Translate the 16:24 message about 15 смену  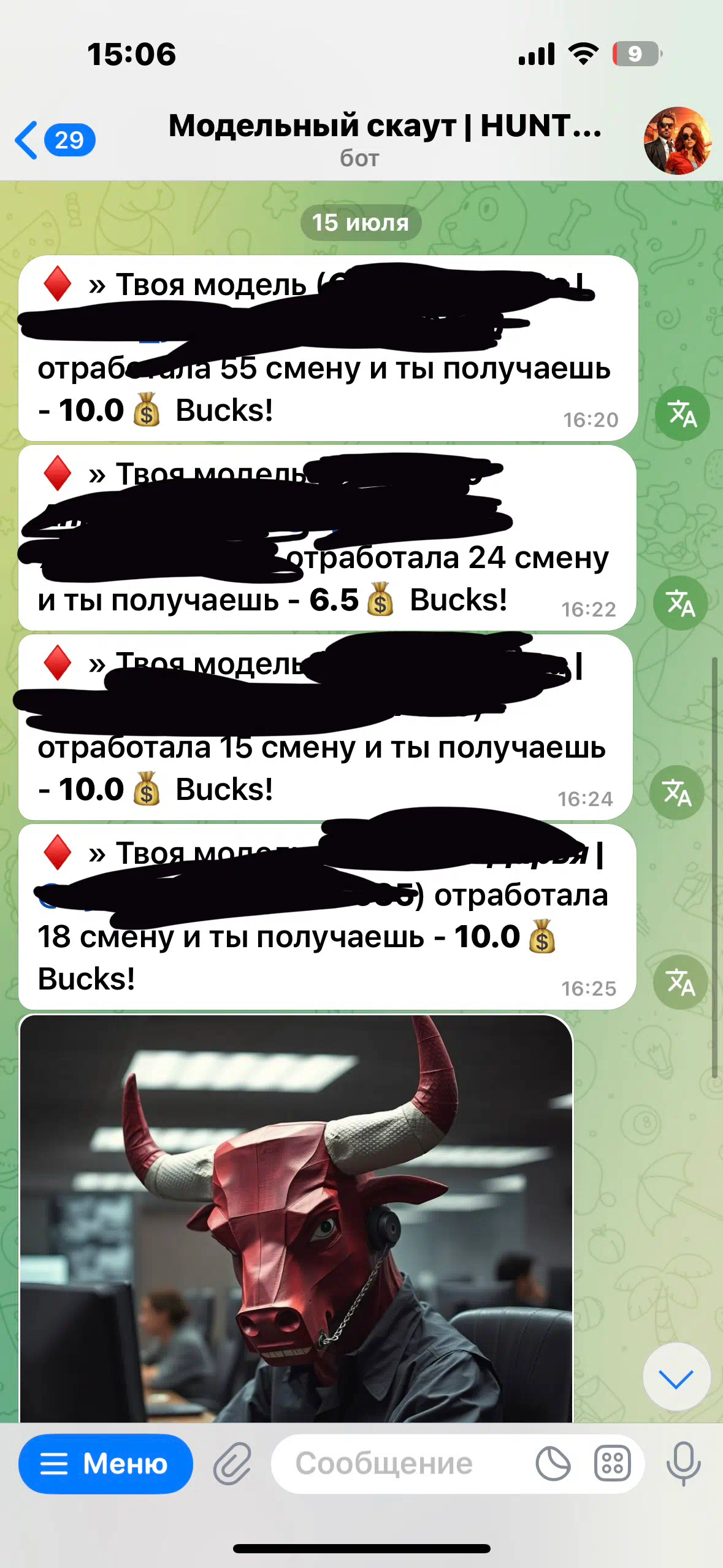tap(676, 793)
